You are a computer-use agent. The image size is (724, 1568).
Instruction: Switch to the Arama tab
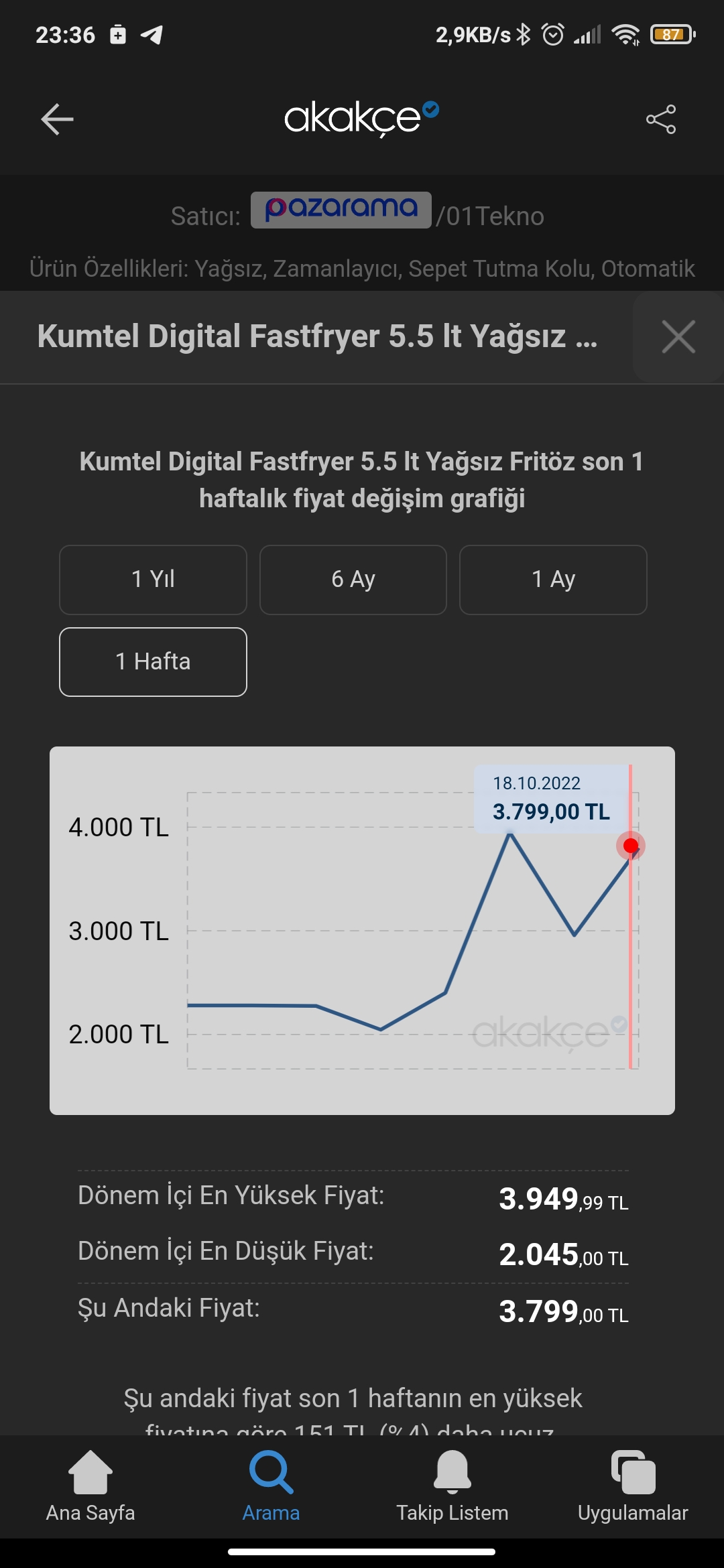271,1485
